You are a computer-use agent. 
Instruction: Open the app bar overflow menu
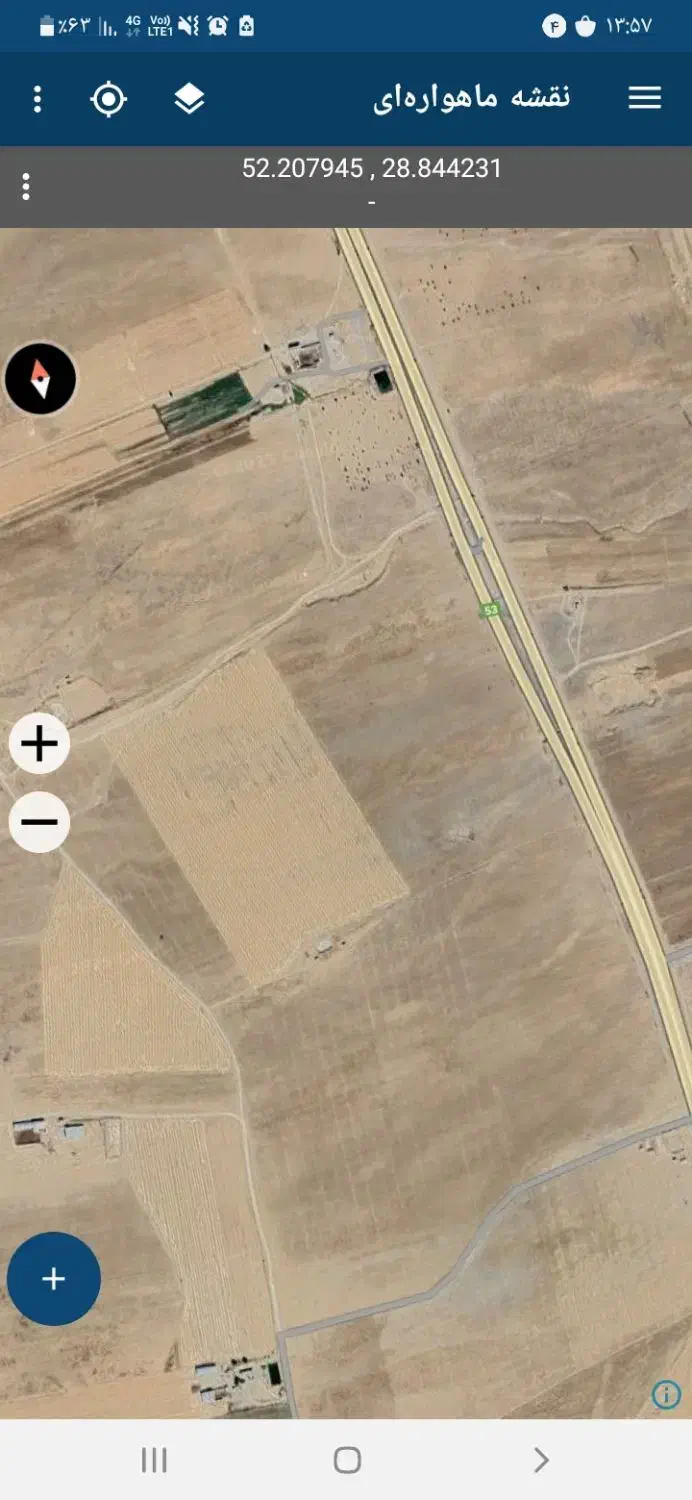[37, 99]
